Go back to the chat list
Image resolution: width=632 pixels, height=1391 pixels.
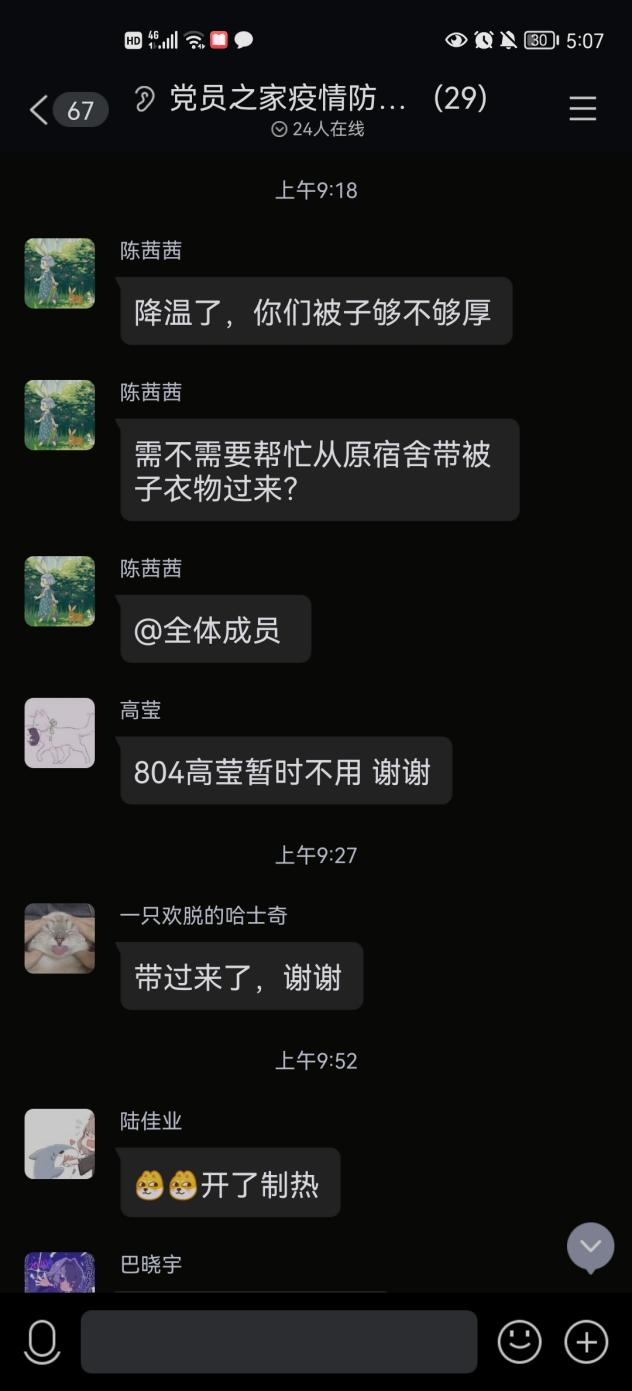pyautogui.click(x=40, y=110)
